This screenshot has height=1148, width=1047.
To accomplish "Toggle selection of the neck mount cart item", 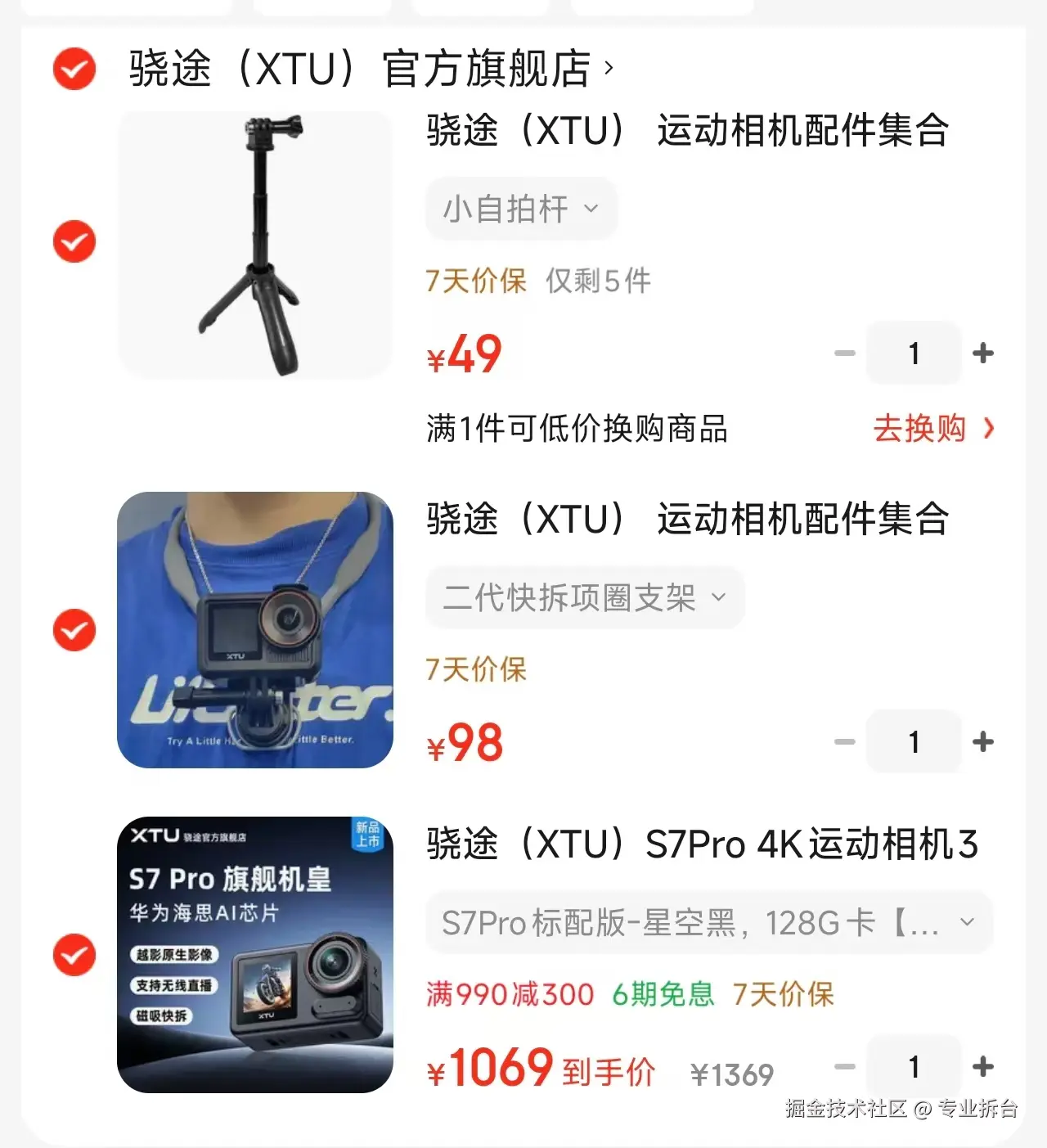I will (x=74, y=630).
